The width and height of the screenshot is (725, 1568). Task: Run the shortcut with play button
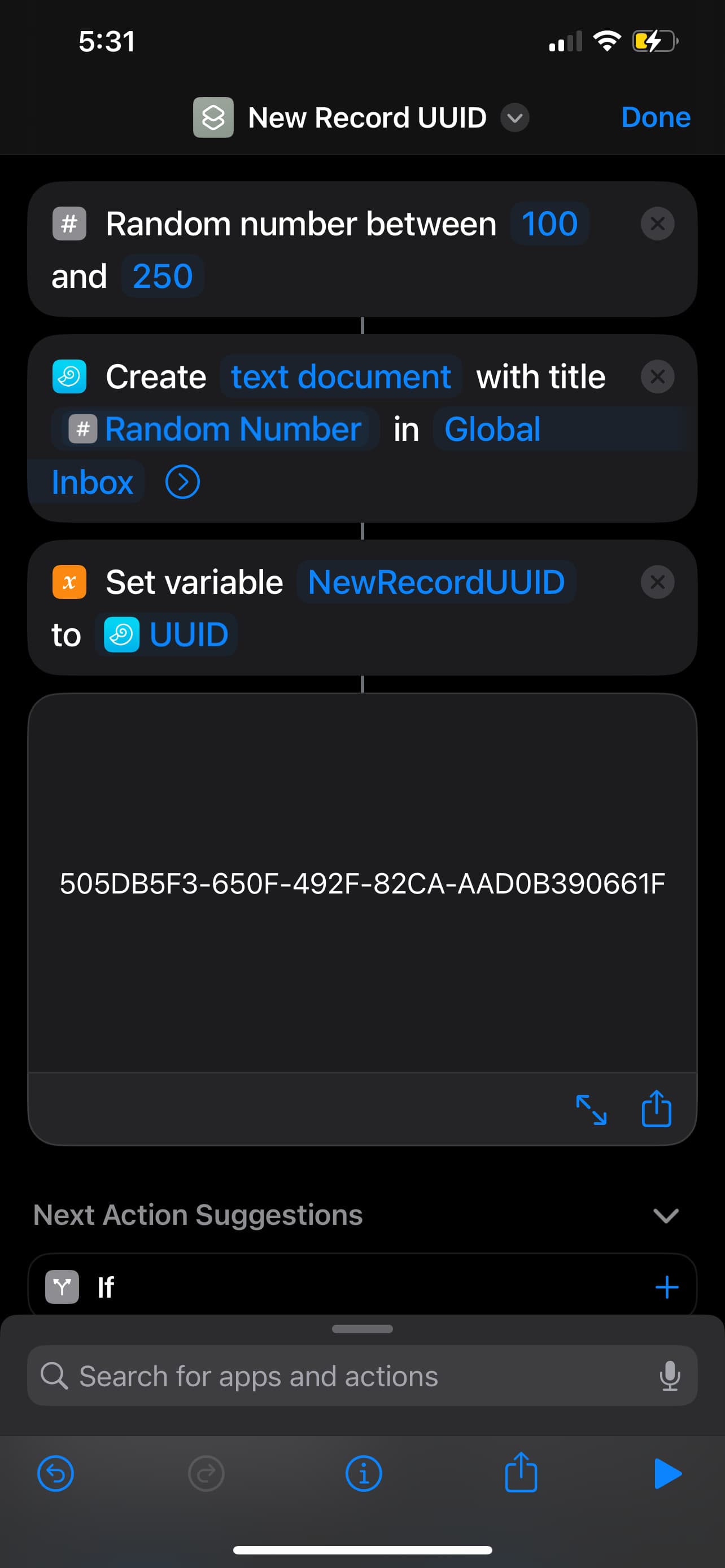[667, 1474]
